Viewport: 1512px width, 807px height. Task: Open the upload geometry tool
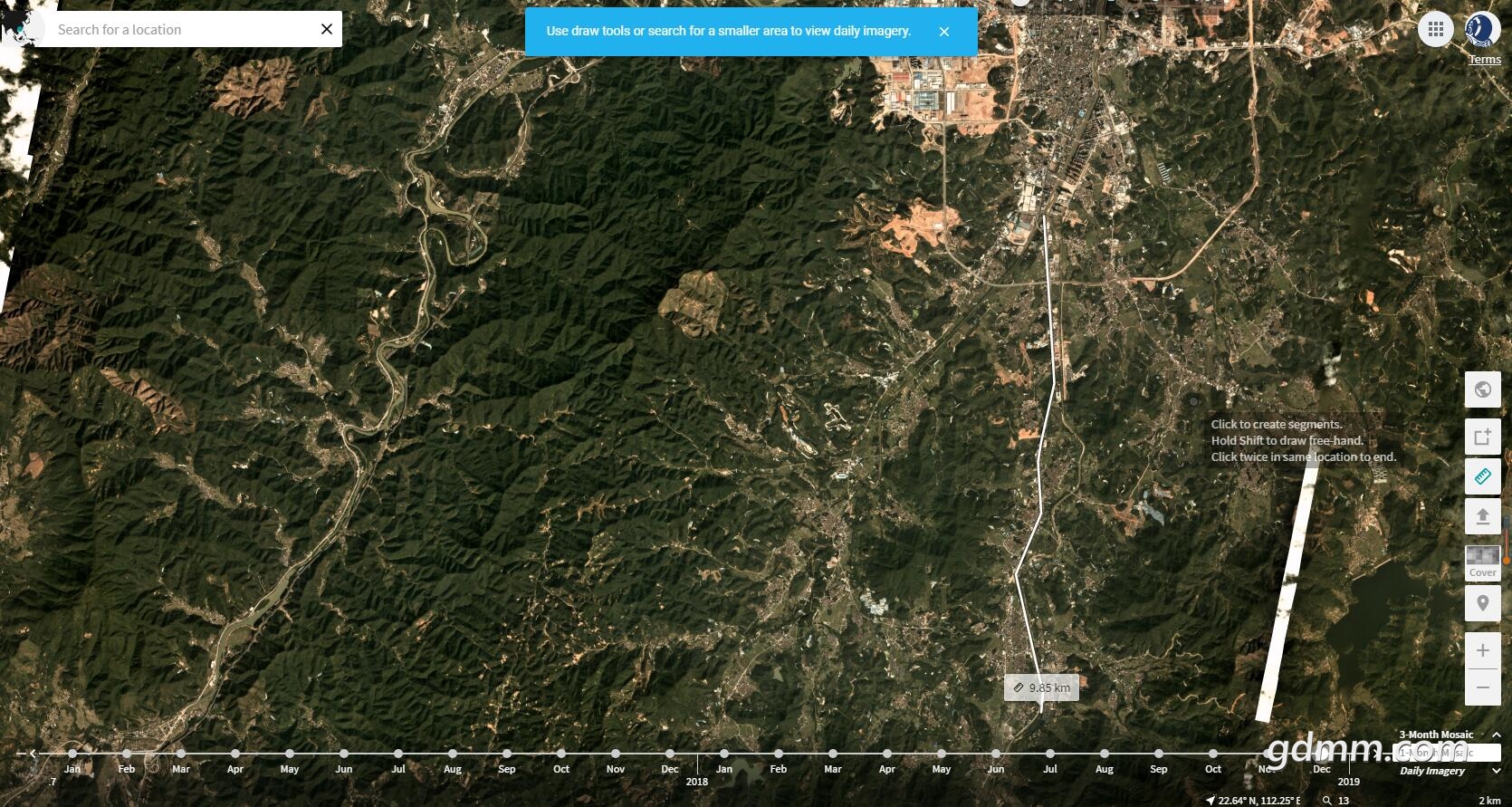1482,516
